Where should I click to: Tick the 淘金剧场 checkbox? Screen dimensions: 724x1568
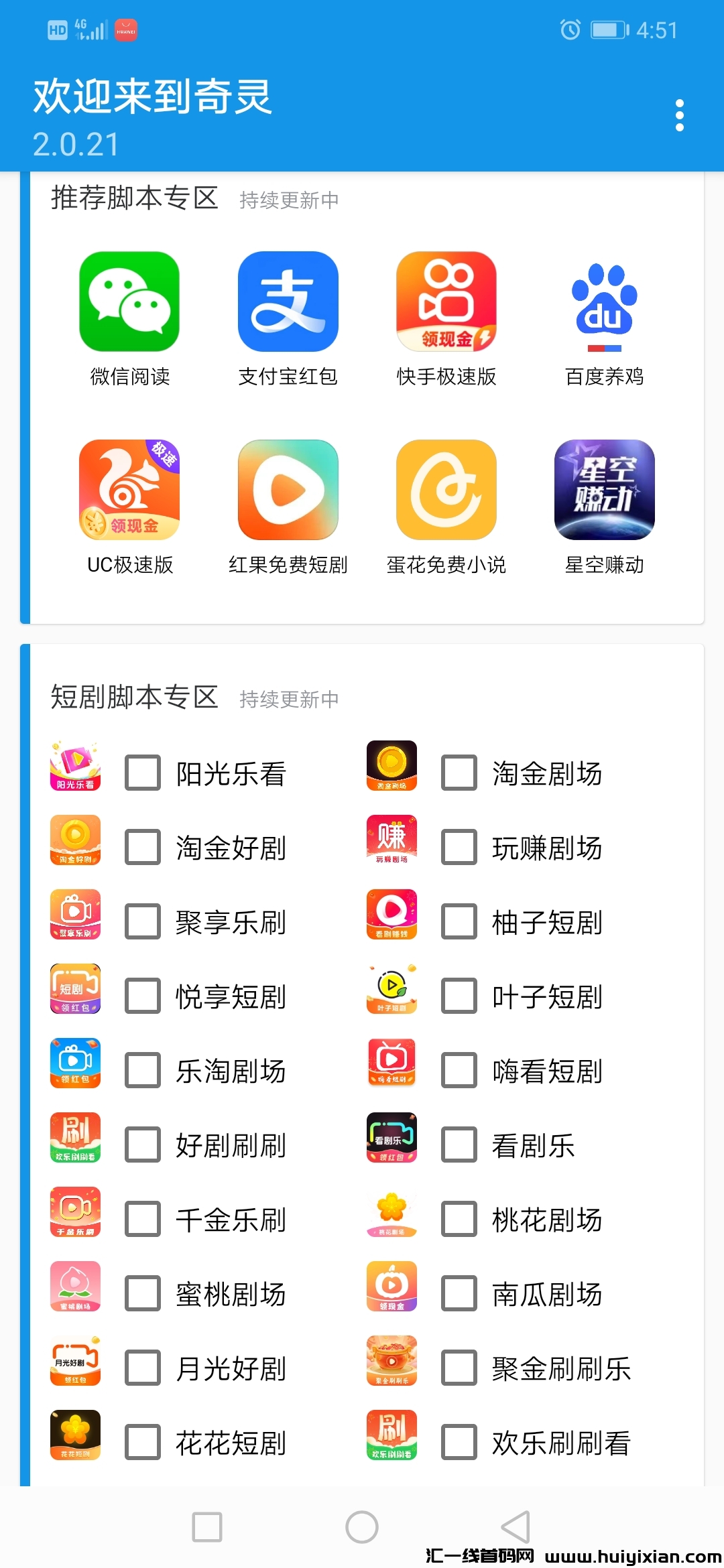459,773
